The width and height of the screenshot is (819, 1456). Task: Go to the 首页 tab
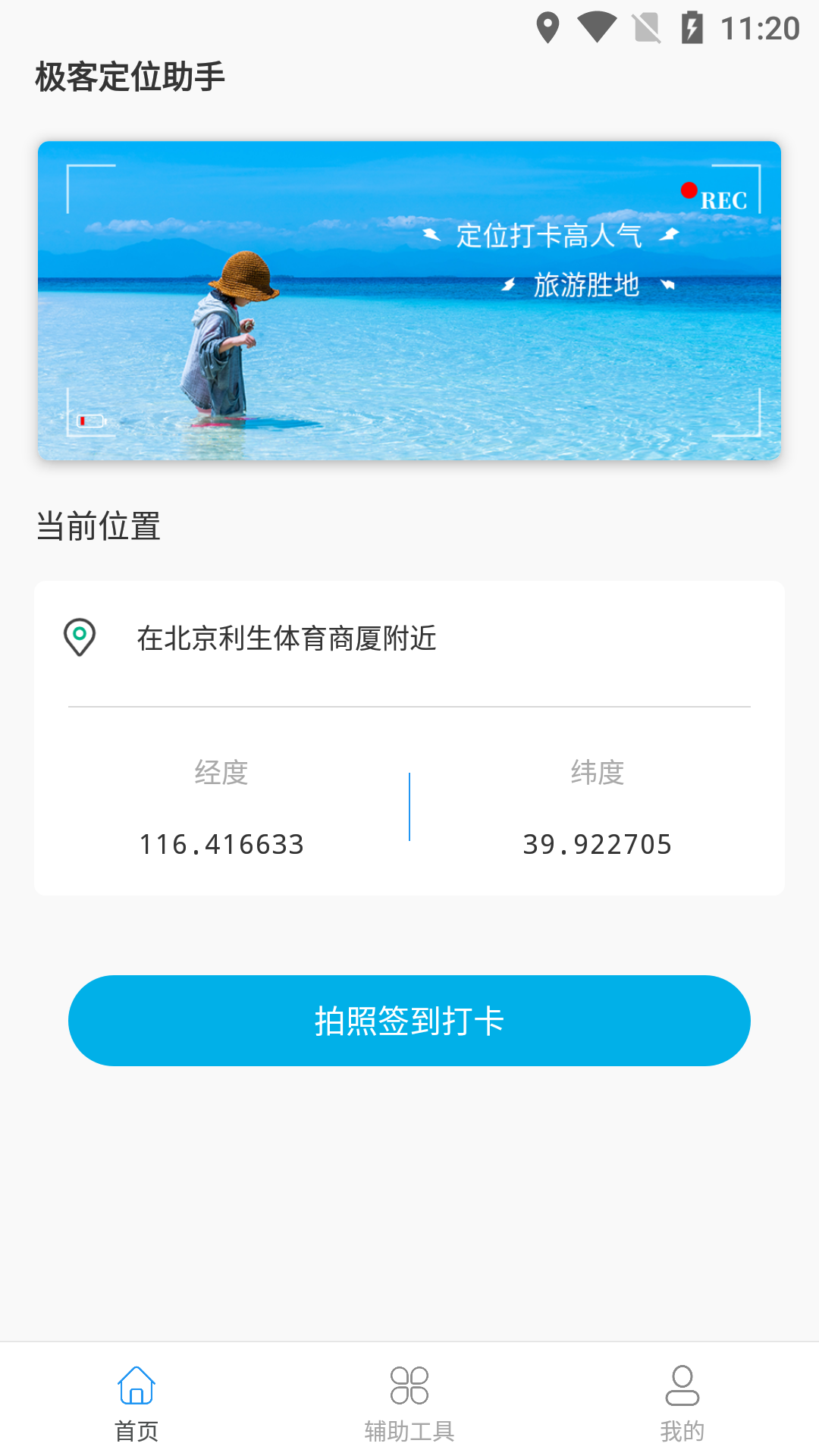(x=136, y=1403)
